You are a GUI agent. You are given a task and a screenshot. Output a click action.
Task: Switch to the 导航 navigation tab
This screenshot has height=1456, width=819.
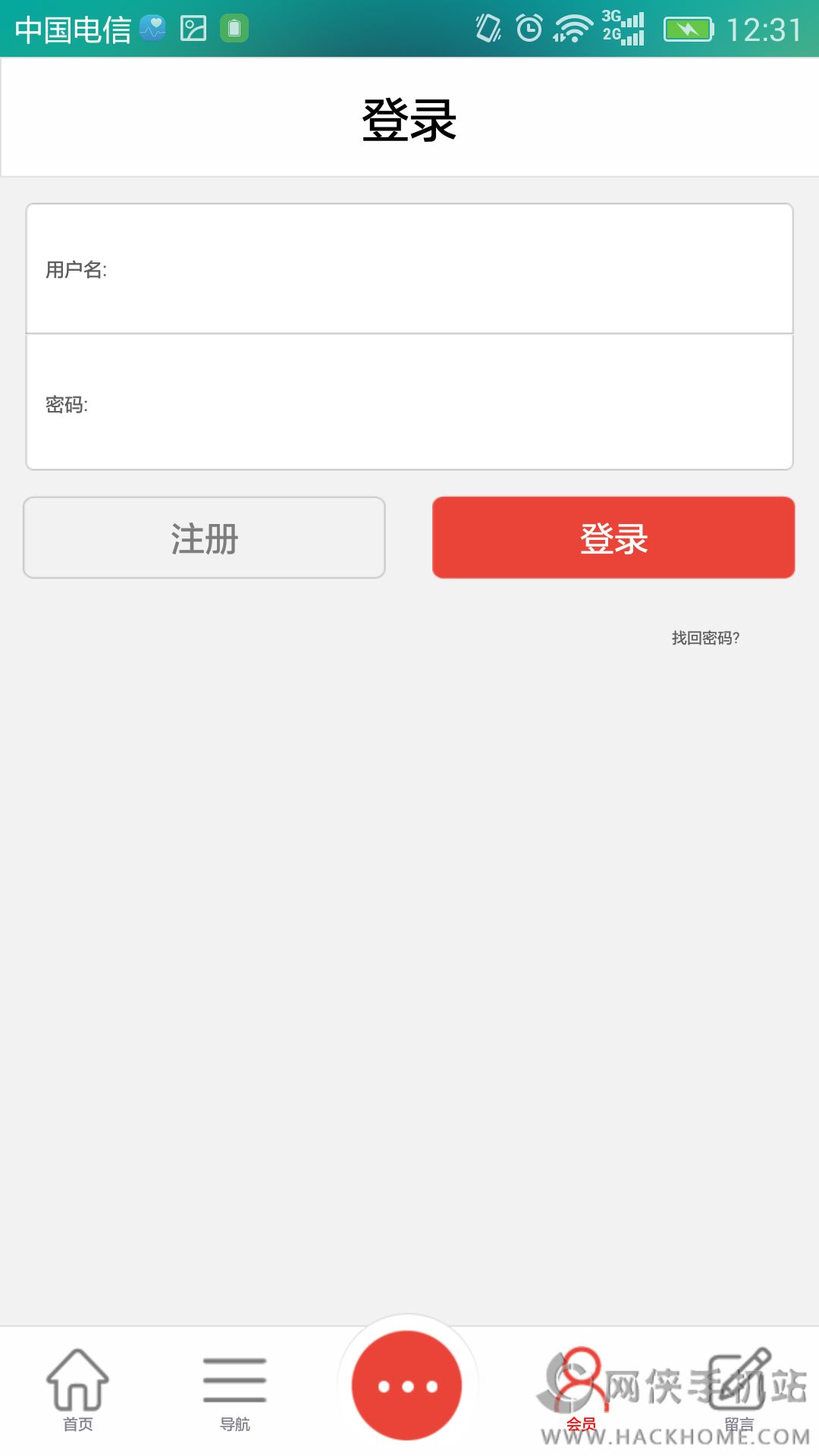click(x=234, y=1389)
